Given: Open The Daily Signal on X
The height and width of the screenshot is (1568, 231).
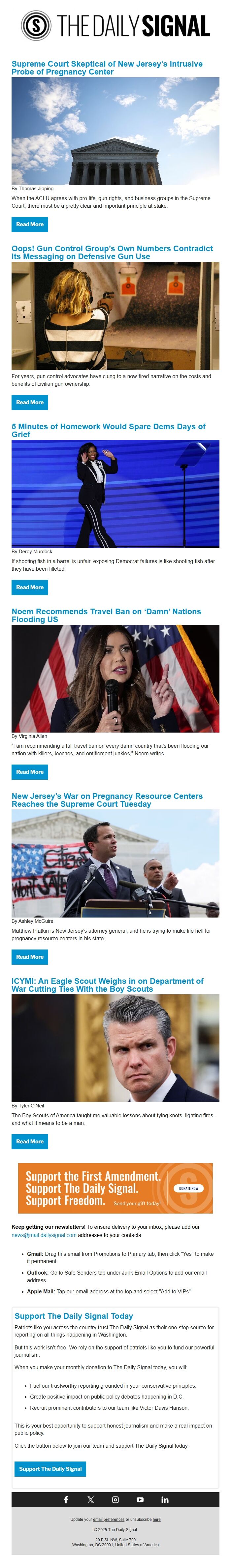Looking at the screenshot, I should click(x=91, y=1499).
